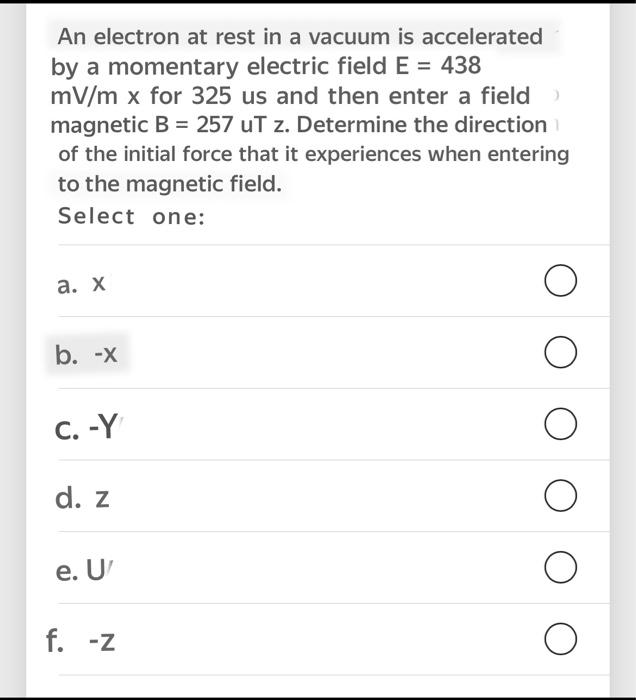Choose answer option b. -x
The height and width of the screenshot is (700, 636).
coord(561,354)
